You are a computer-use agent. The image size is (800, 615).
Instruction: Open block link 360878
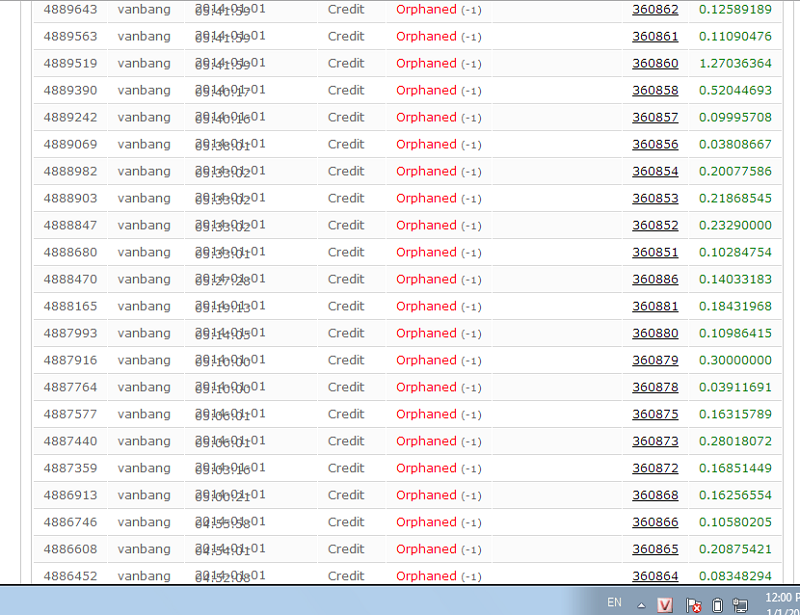pyautogui.click(x=655, y=387)
